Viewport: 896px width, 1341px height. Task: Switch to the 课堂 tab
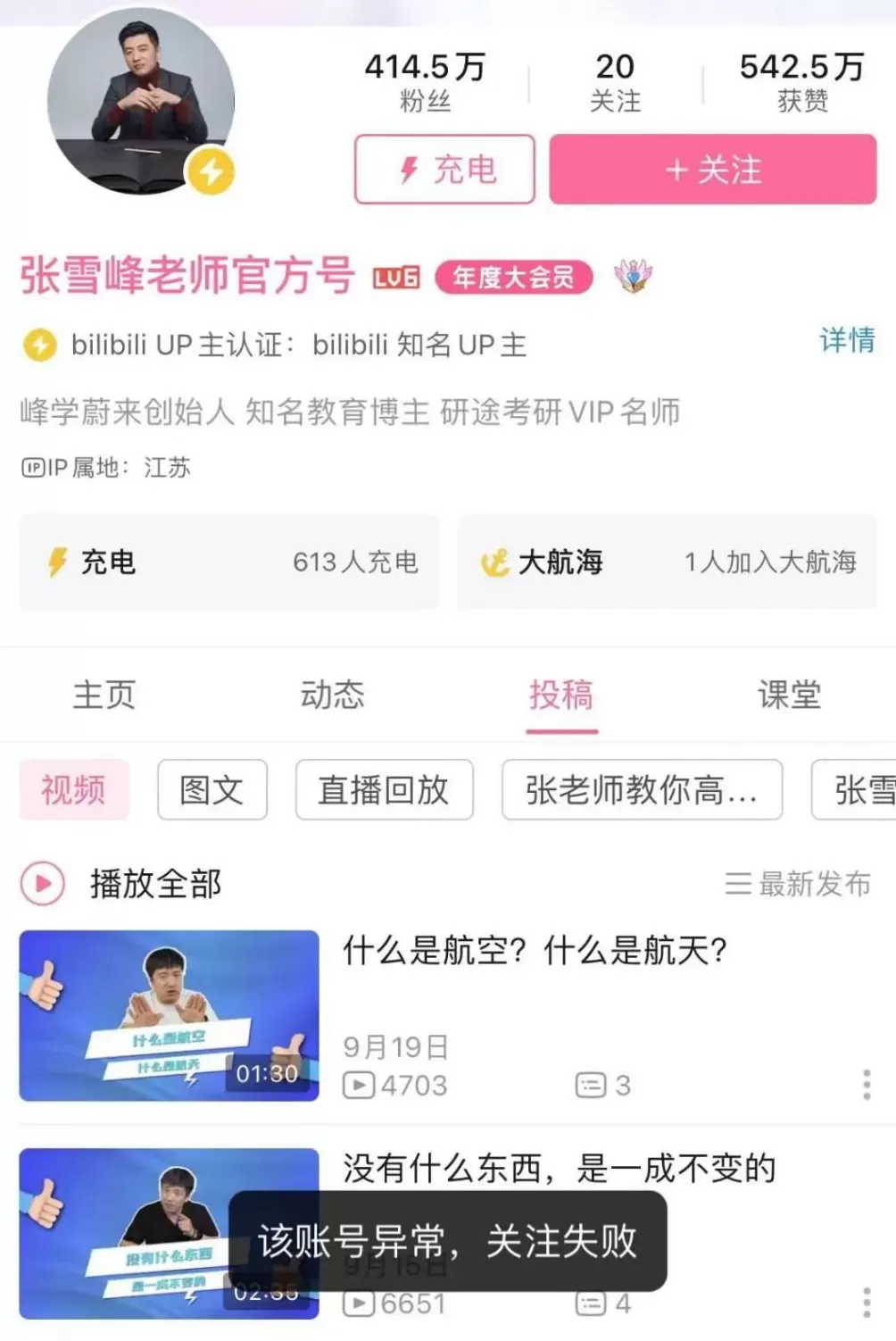point(789,695)
